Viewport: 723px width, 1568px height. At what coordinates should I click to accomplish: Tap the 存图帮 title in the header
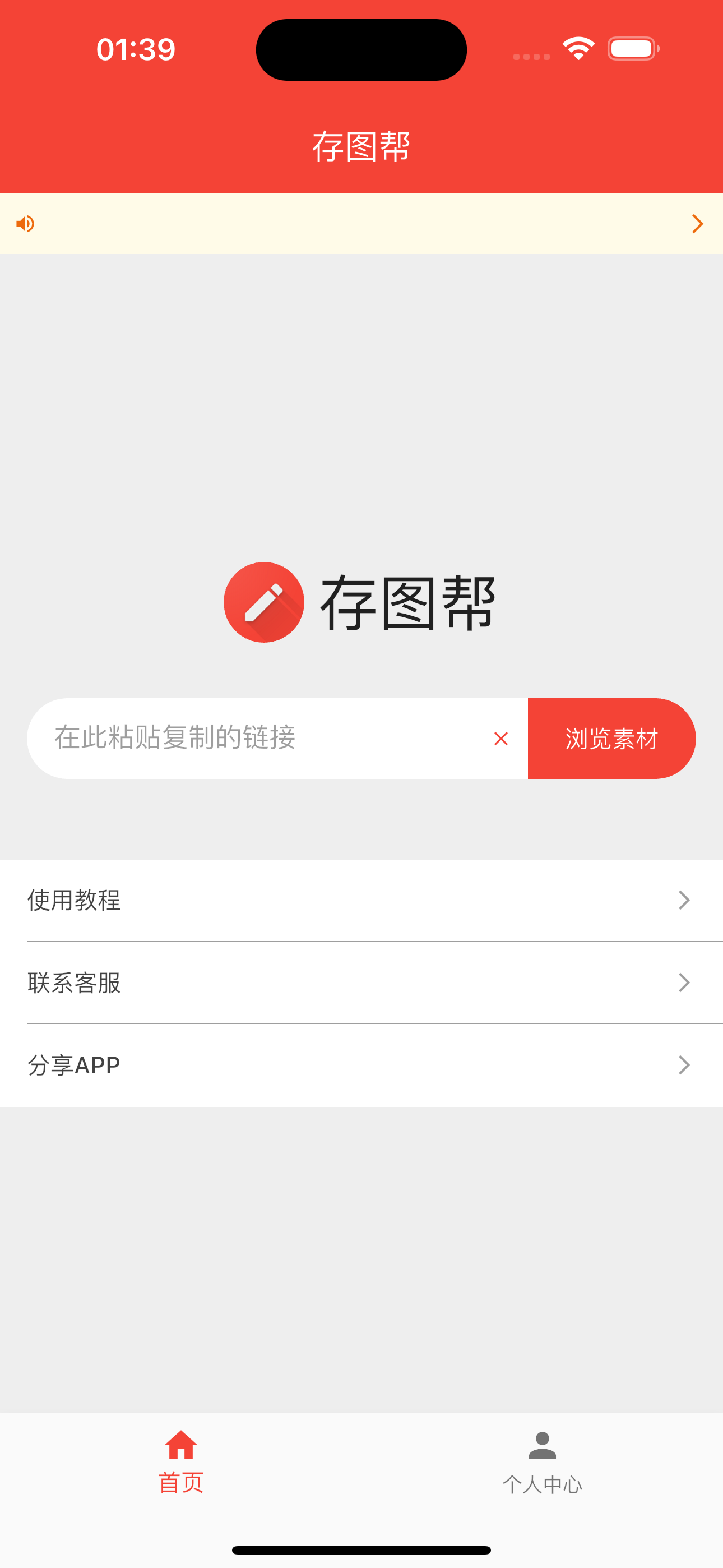click(x=361, y=146)
